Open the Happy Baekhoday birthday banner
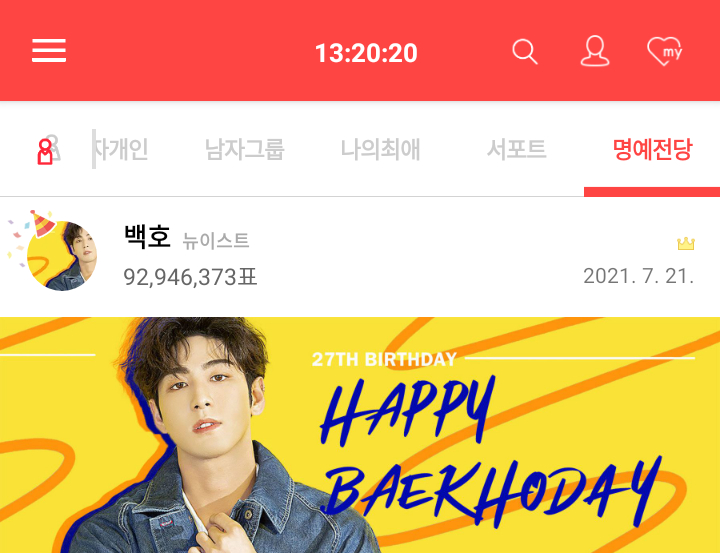720x553 pixels. [360, 435]
